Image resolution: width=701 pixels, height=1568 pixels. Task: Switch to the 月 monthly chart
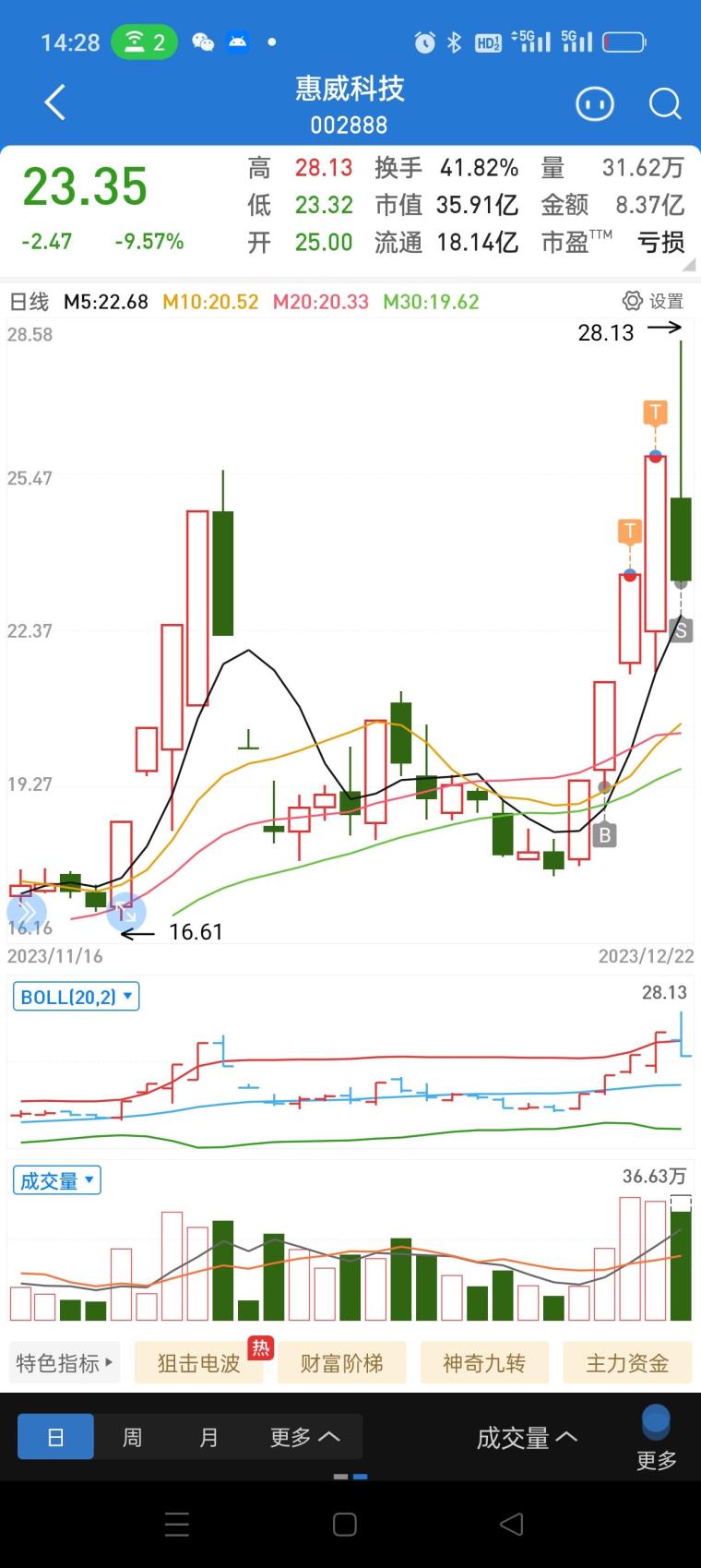coord(209,1437)
